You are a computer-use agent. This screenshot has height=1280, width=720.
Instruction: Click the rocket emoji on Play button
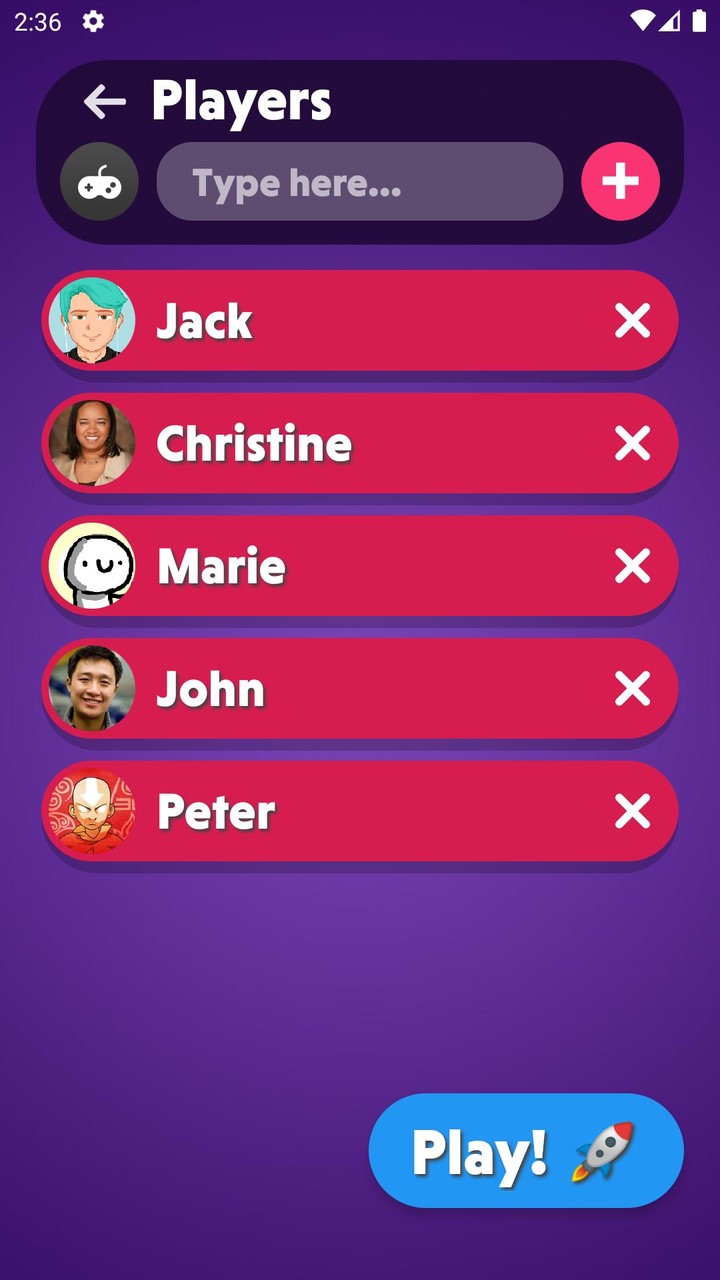pyautogui.click(x=601, y=1150)
